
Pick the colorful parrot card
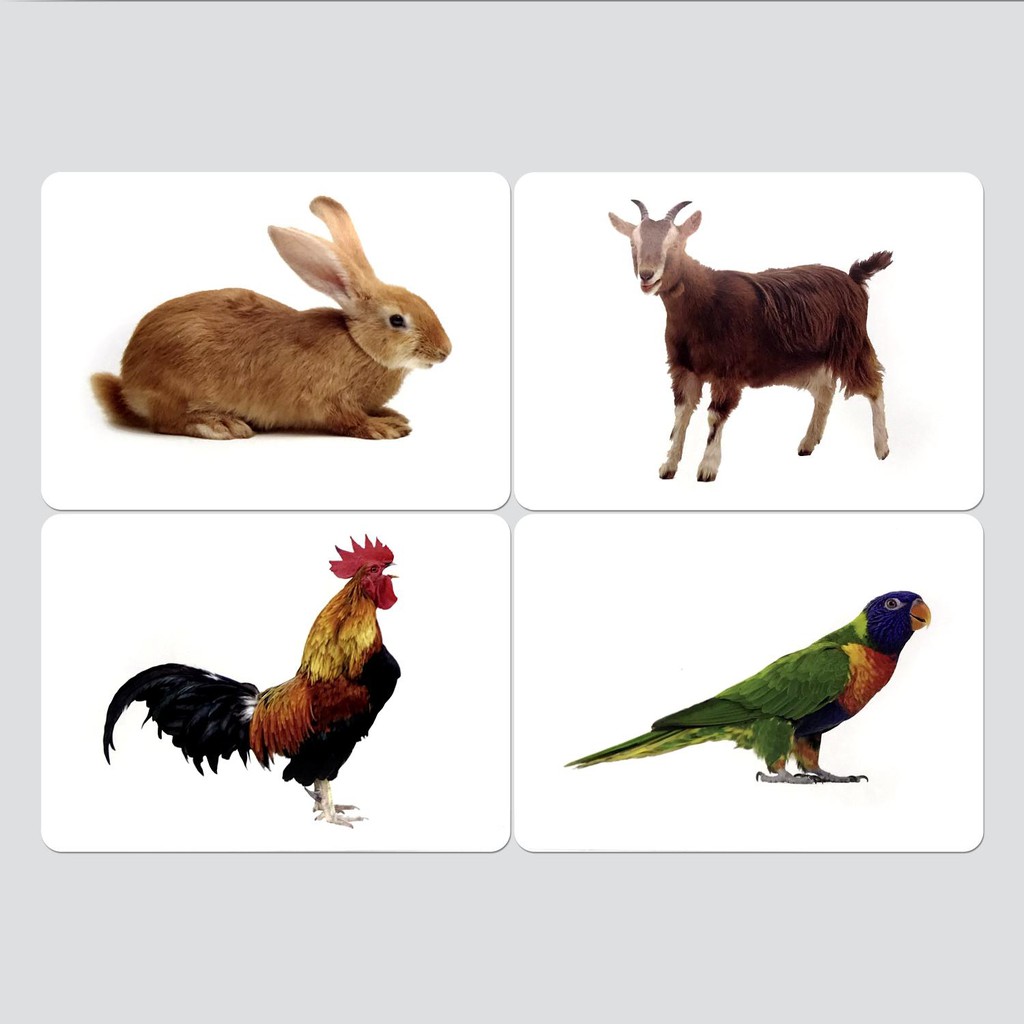748,683
